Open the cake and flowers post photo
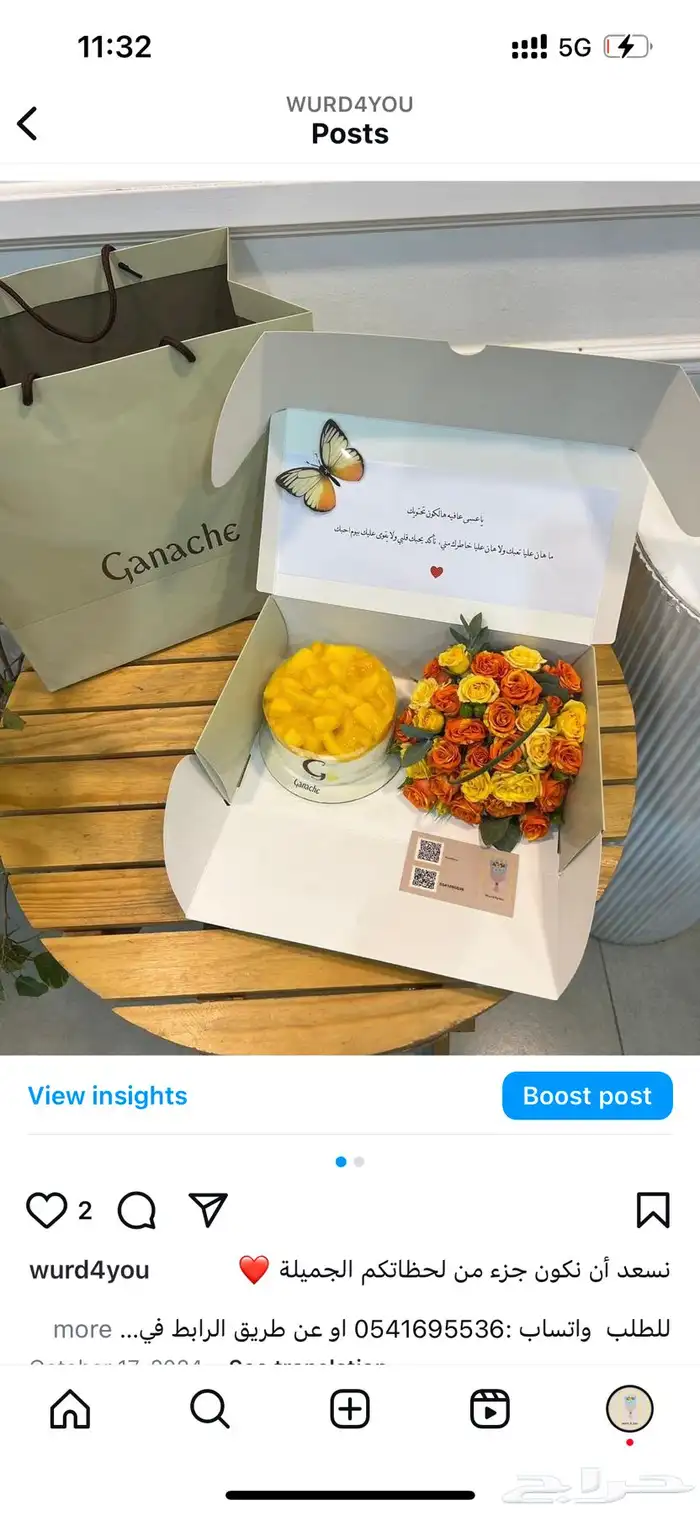The image size is (700, 1514). 350,618
